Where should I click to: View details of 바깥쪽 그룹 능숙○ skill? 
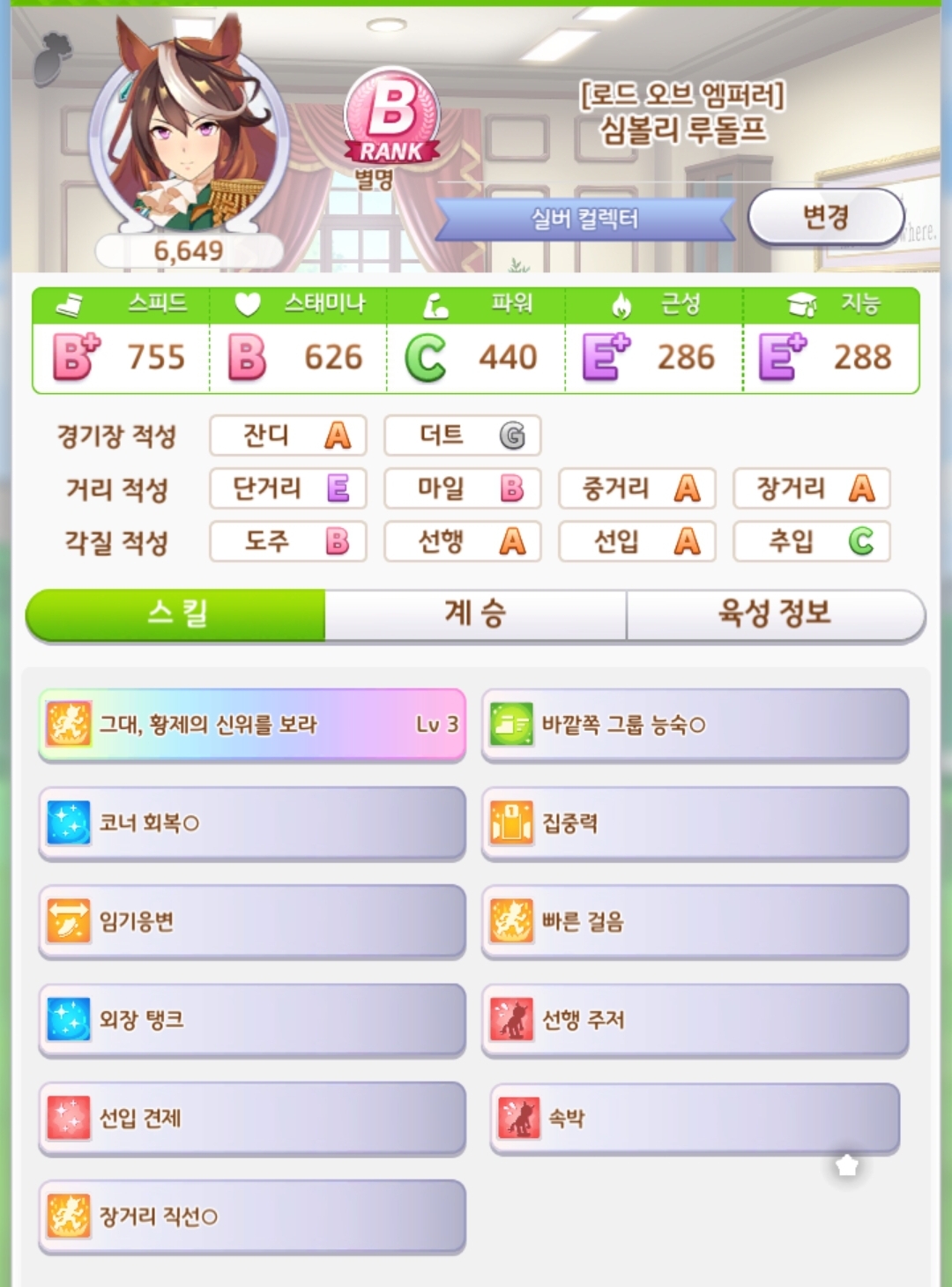(695, 725)
